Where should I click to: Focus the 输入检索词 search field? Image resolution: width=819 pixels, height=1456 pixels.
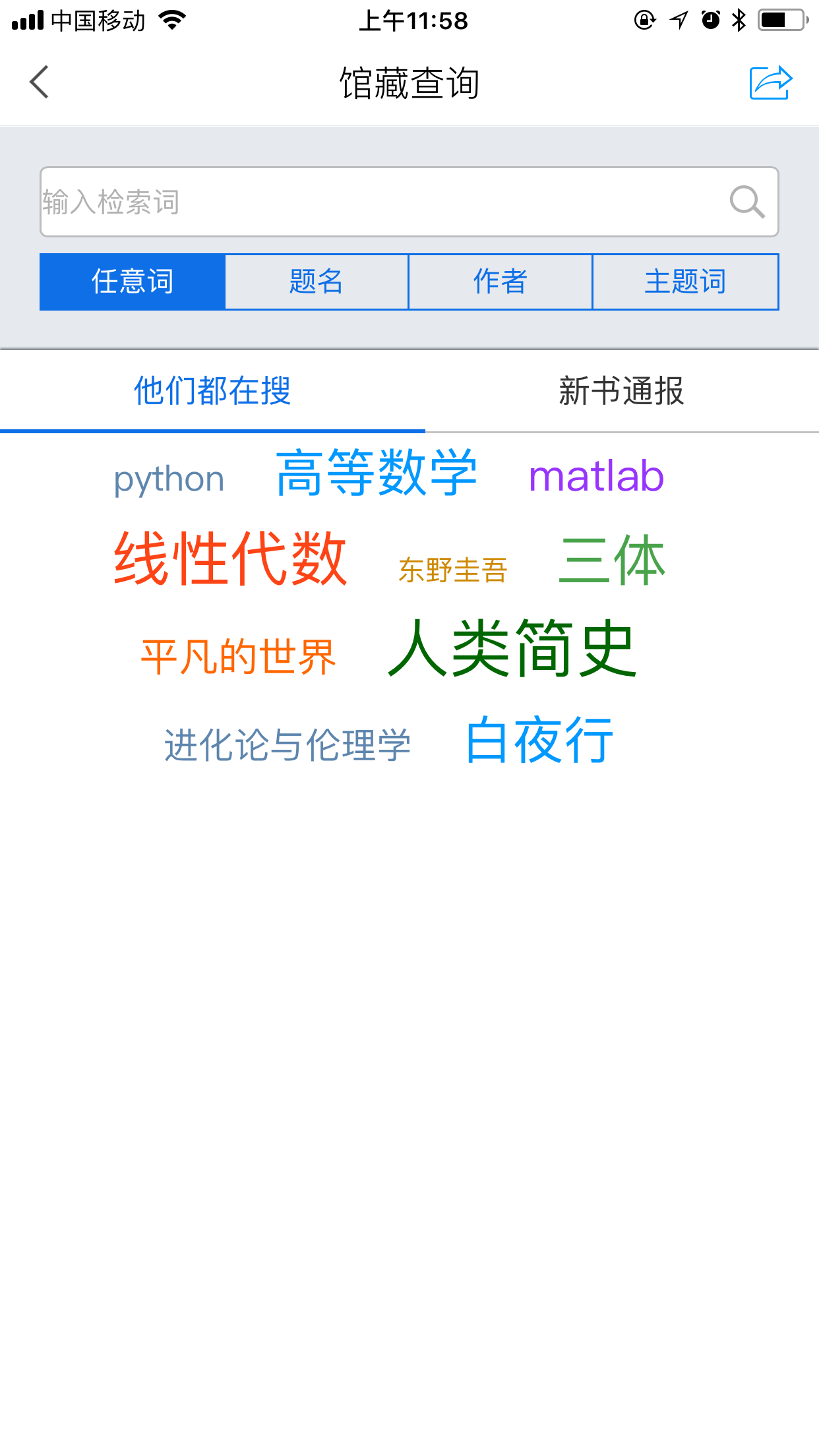point(409,202)
